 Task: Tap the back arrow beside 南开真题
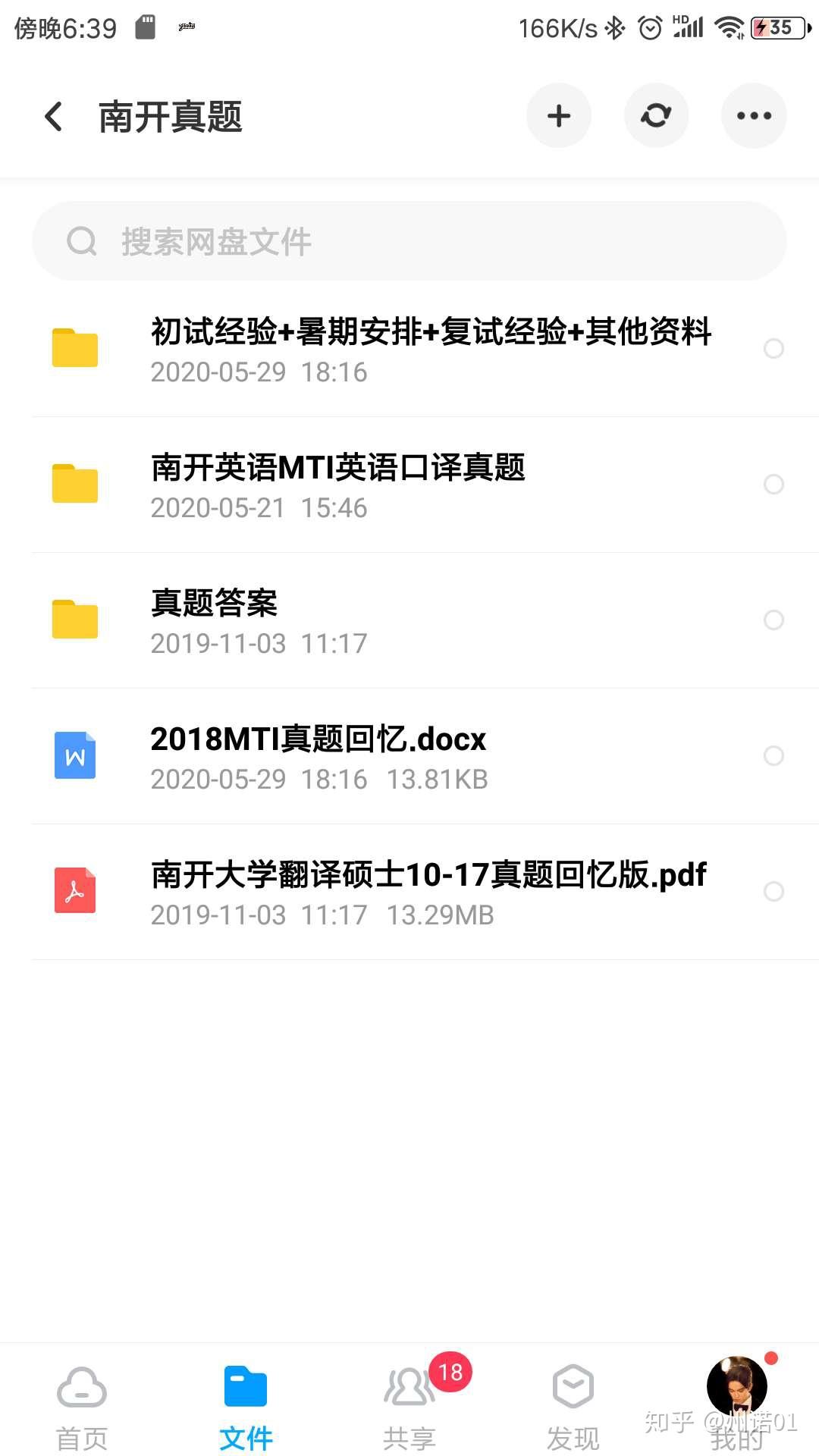coord(52,115)
